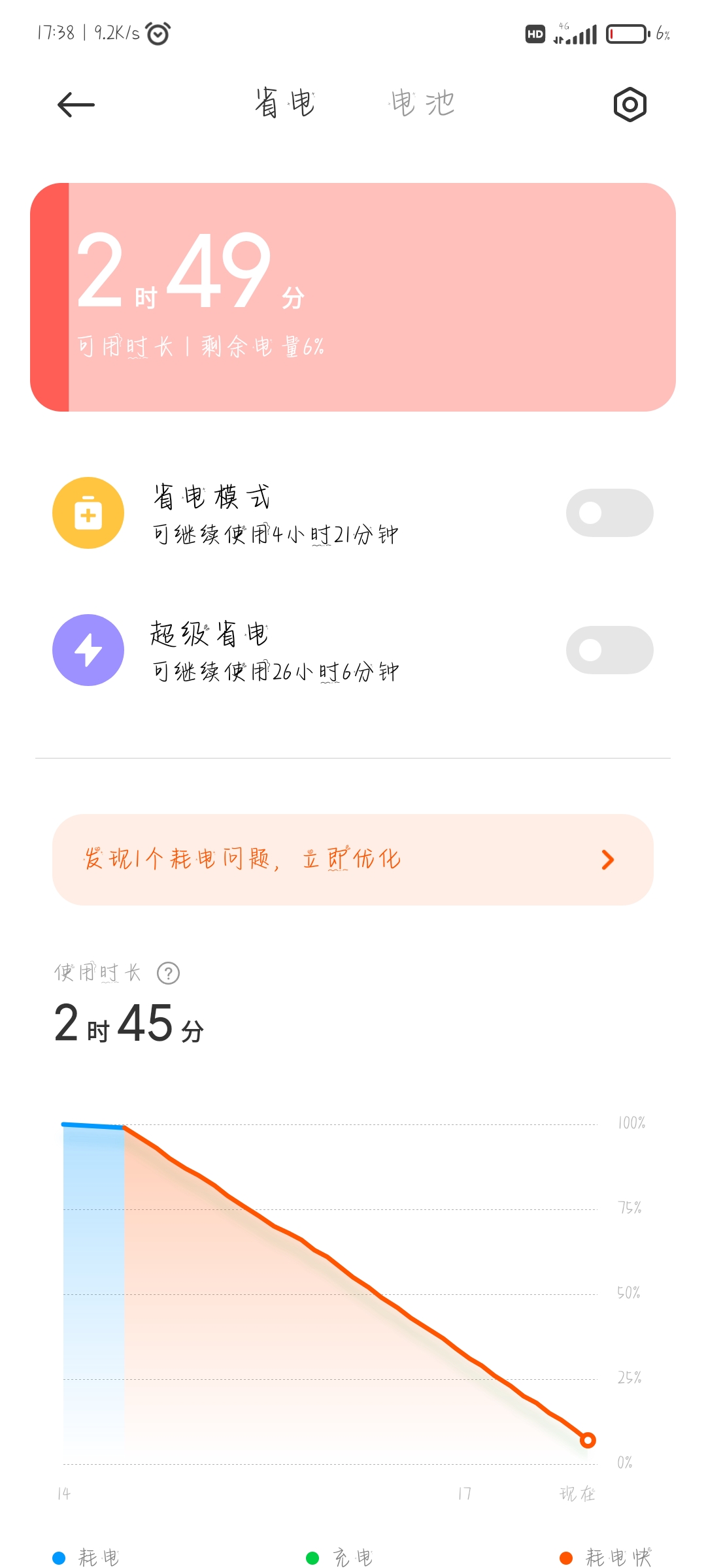Open 发现1个耗电问题，立即优化 banner
The height and width of the screenshot is (1568, 706).
tap(353, 860)
